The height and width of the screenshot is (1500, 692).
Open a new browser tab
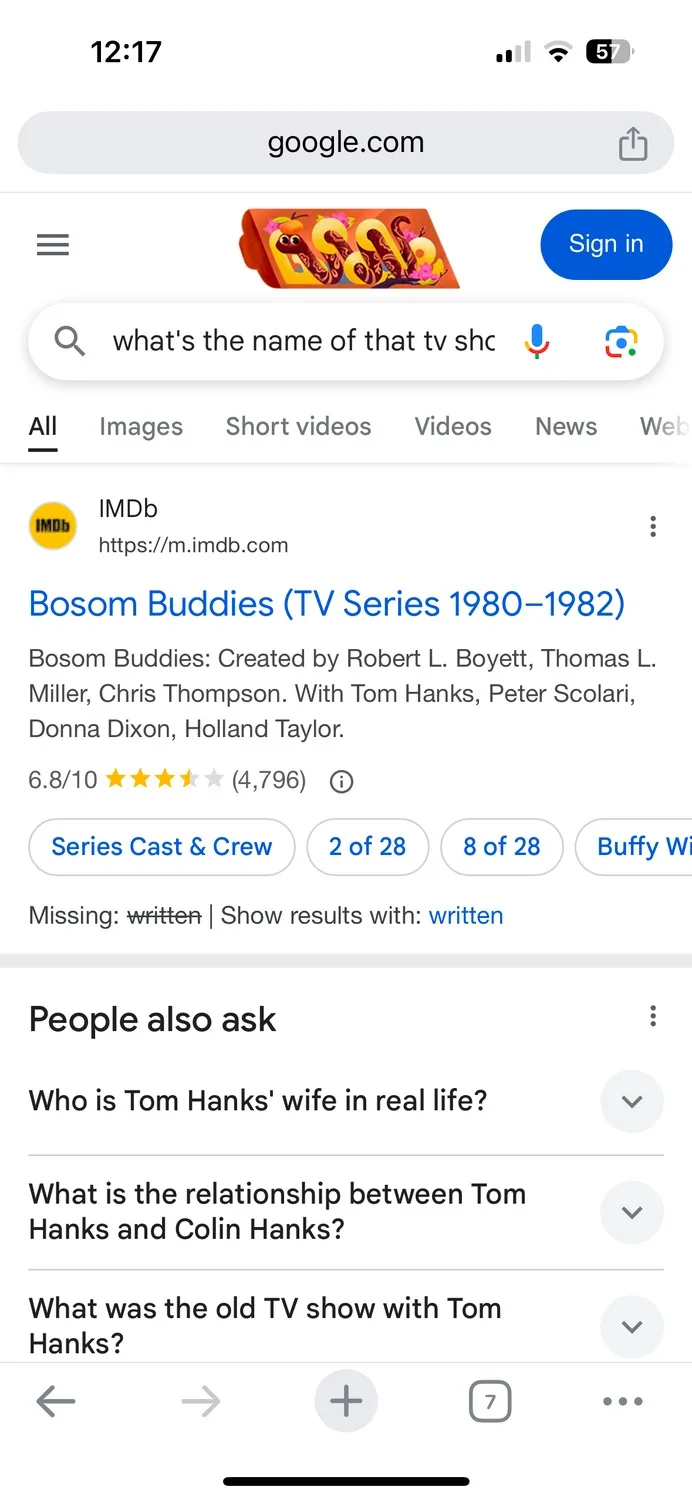coord(346,1402)
